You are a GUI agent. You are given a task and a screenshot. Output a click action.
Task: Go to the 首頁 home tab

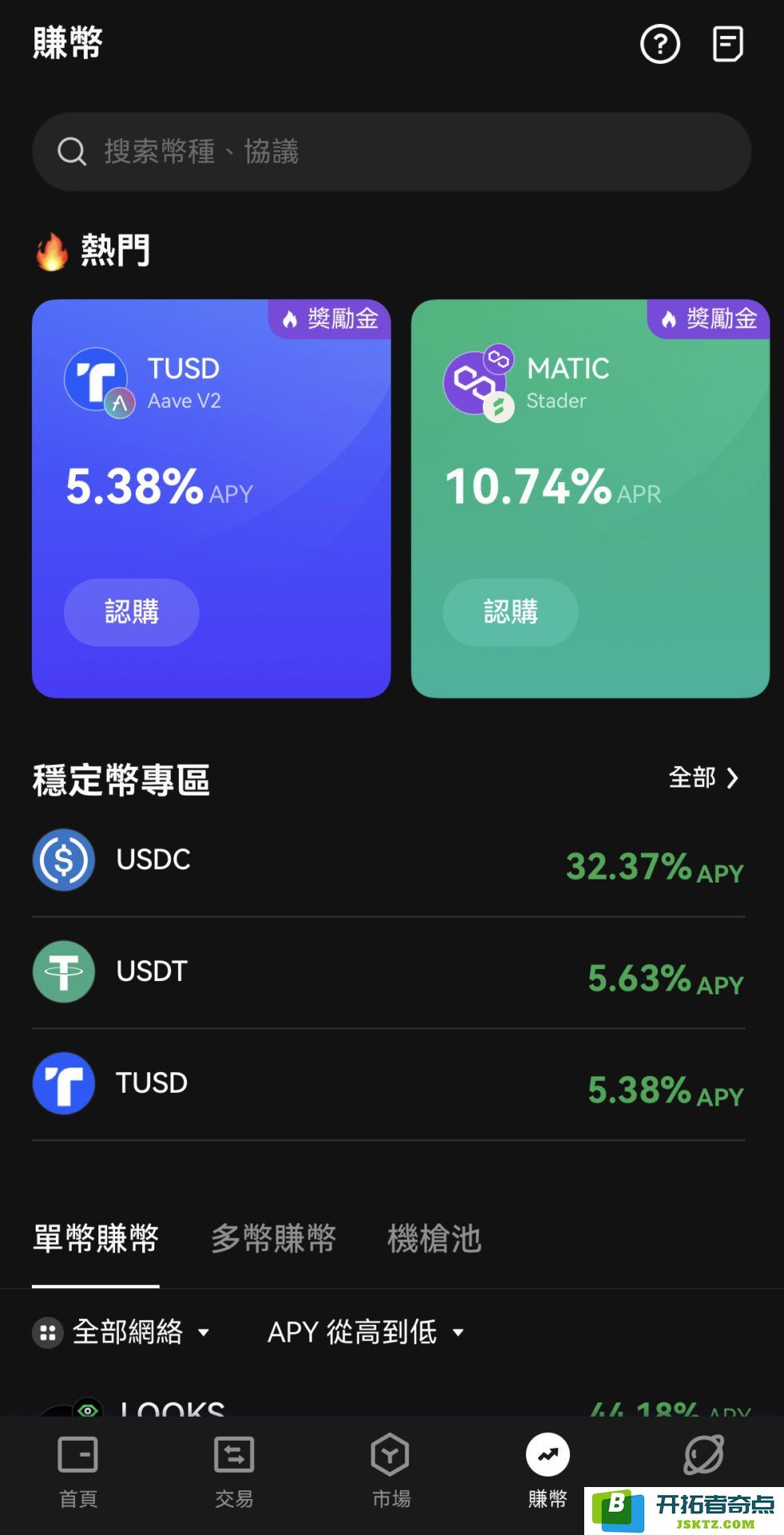[x=78, y=1470]
